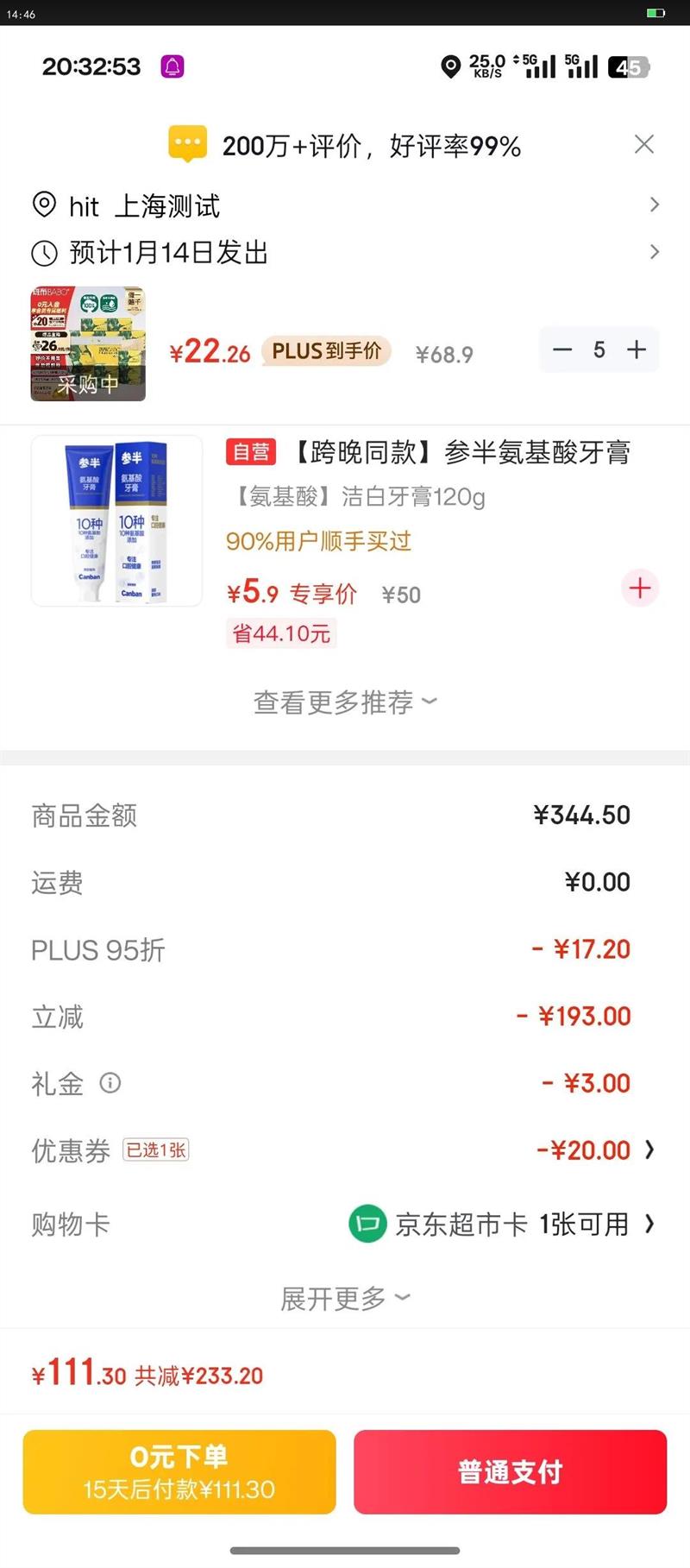
Task: Click the 已选1张 coupon tag
Action: [156, 1150]
